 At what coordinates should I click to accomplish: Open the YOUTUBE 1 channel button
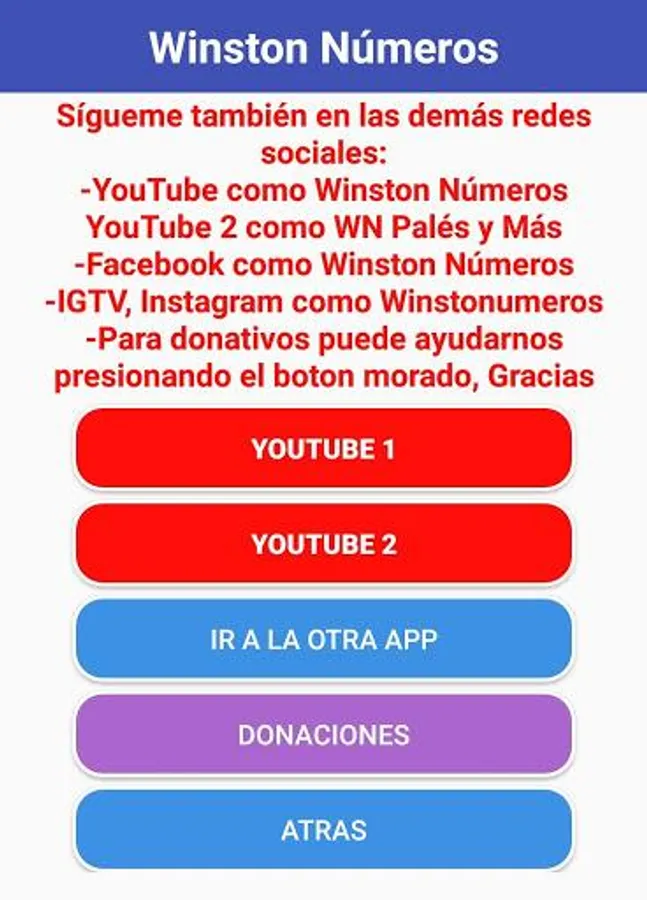323,449
